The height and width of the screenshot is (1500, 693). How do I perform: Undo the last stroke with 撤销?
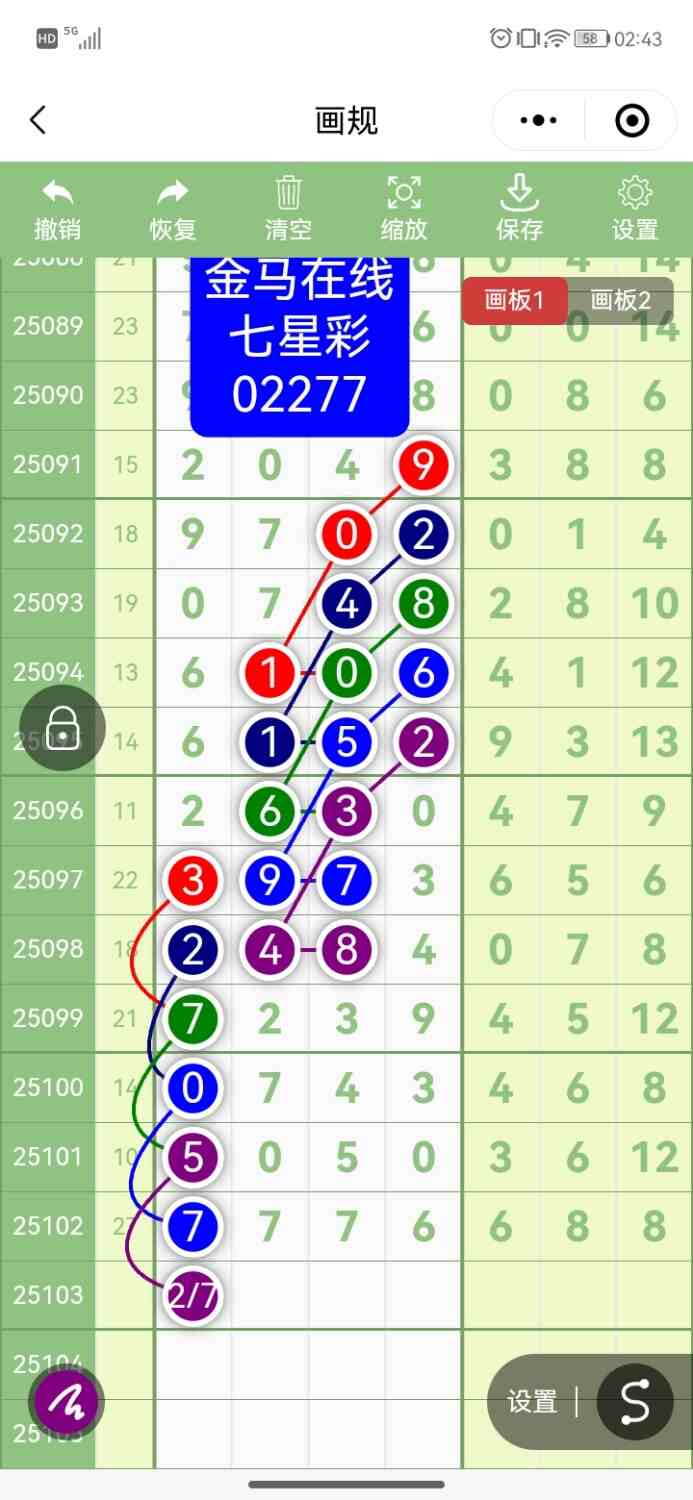[58, 208]
